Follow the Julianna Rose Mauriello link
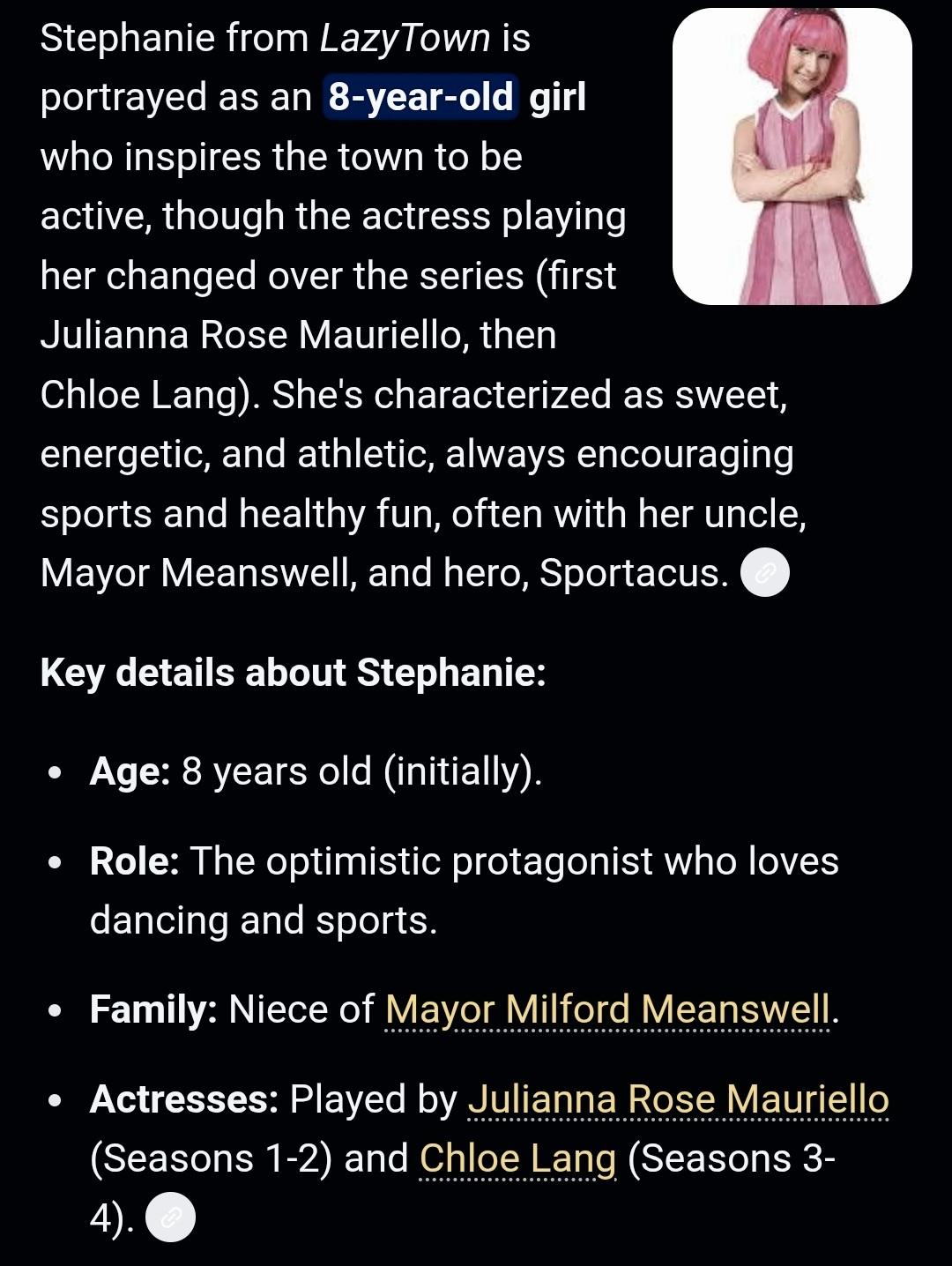Viewport: 952px width, 1266px height. pyautogui.click(x=678, y=1098)
